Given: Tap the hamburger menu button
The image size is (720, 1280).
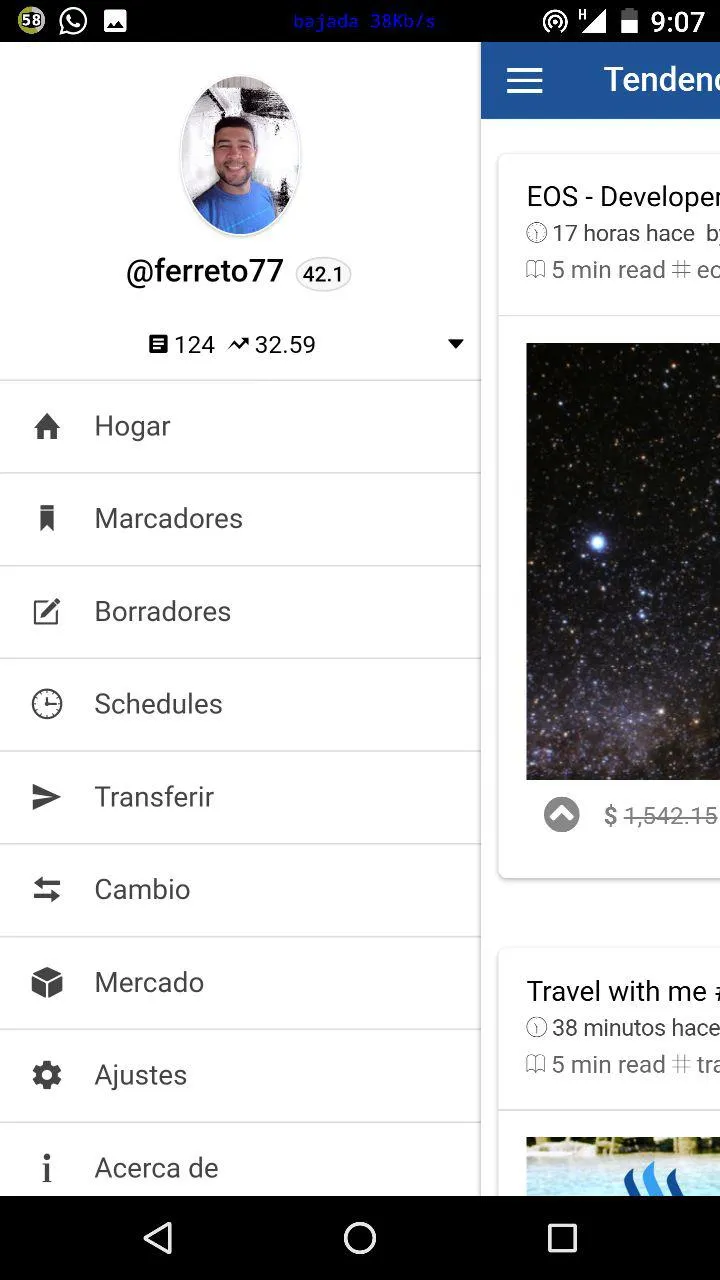Looking at the screenshot, I should point(524,81).
